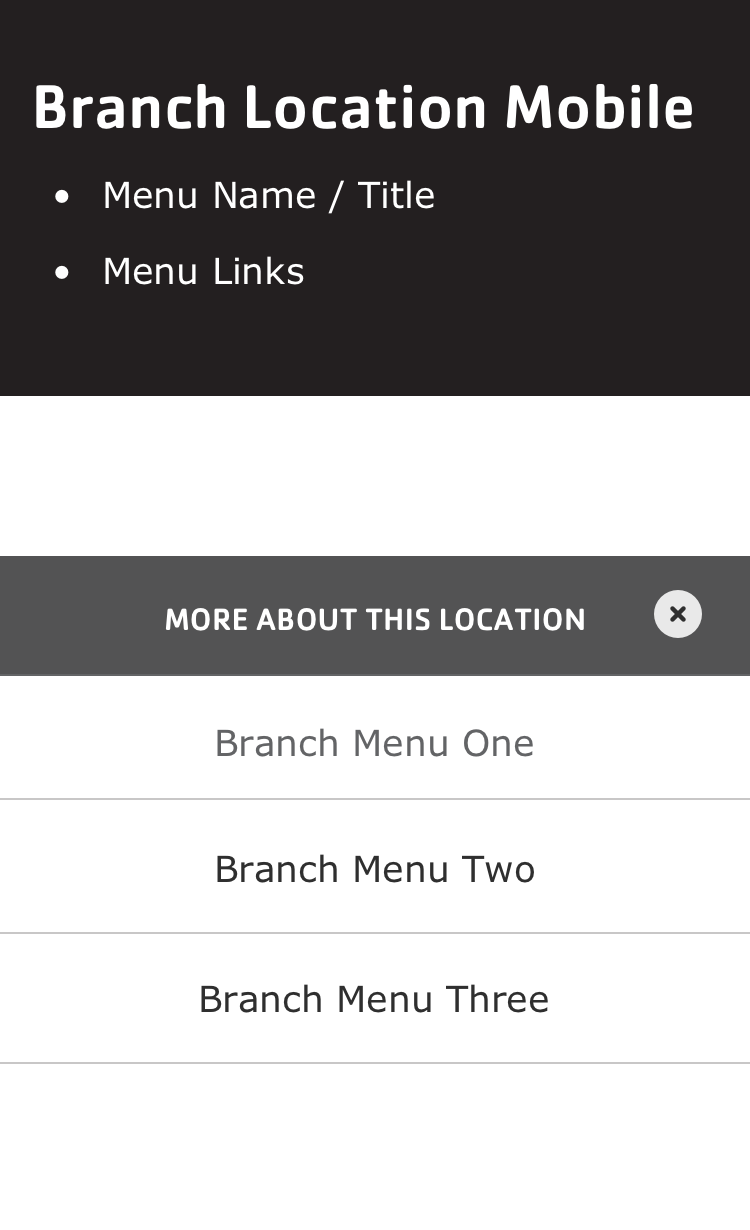Close the More About This Location menu
The width and height of the screenshot is (750, 1230).
[678, 614]
